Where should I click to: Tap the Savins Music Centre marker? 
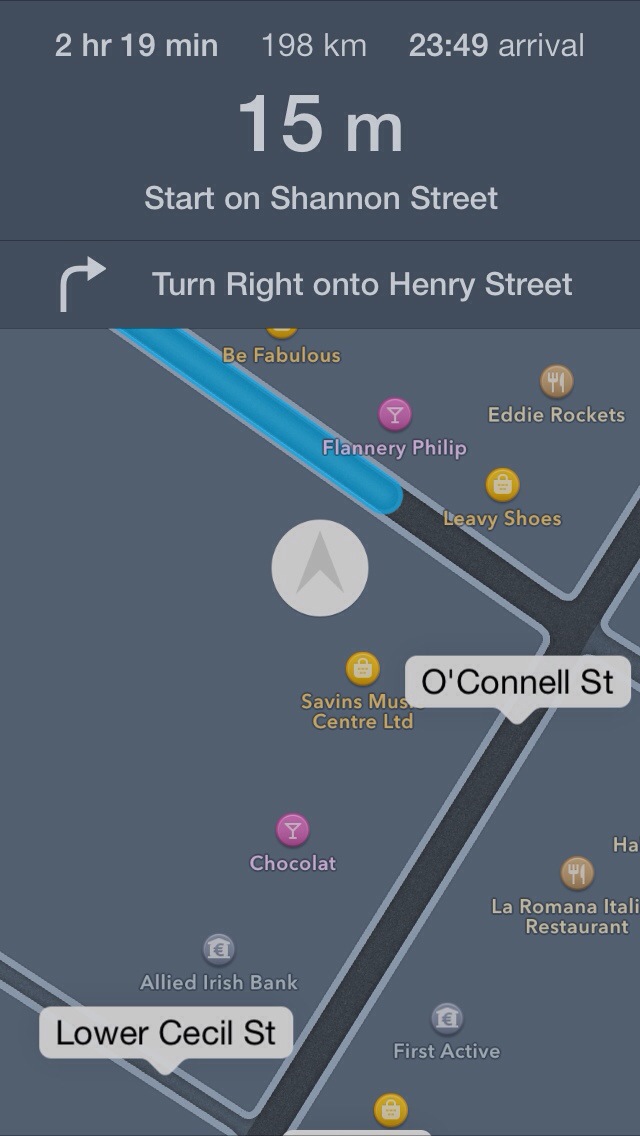pos(361,667)
